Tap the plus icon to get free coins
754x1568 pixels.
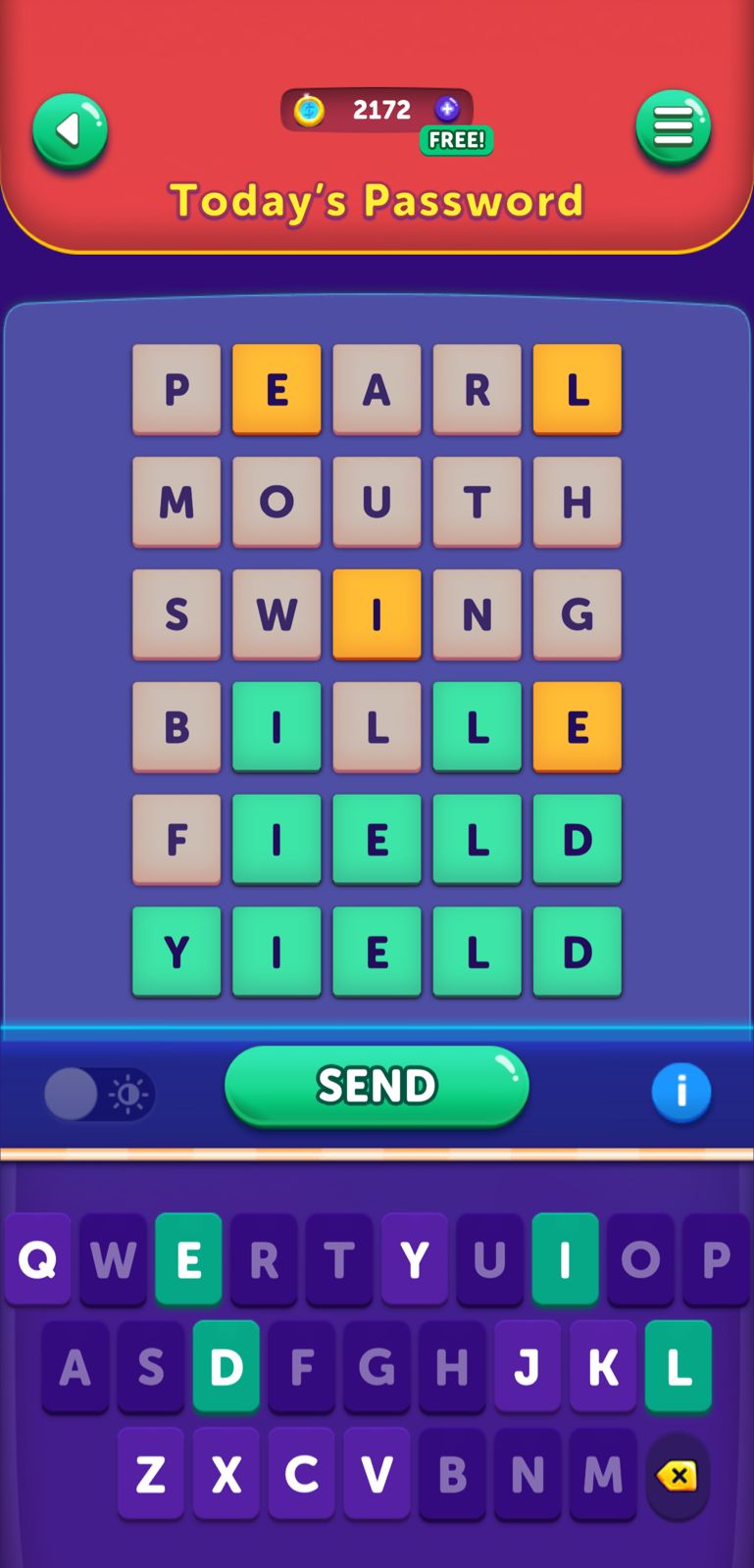447,109
